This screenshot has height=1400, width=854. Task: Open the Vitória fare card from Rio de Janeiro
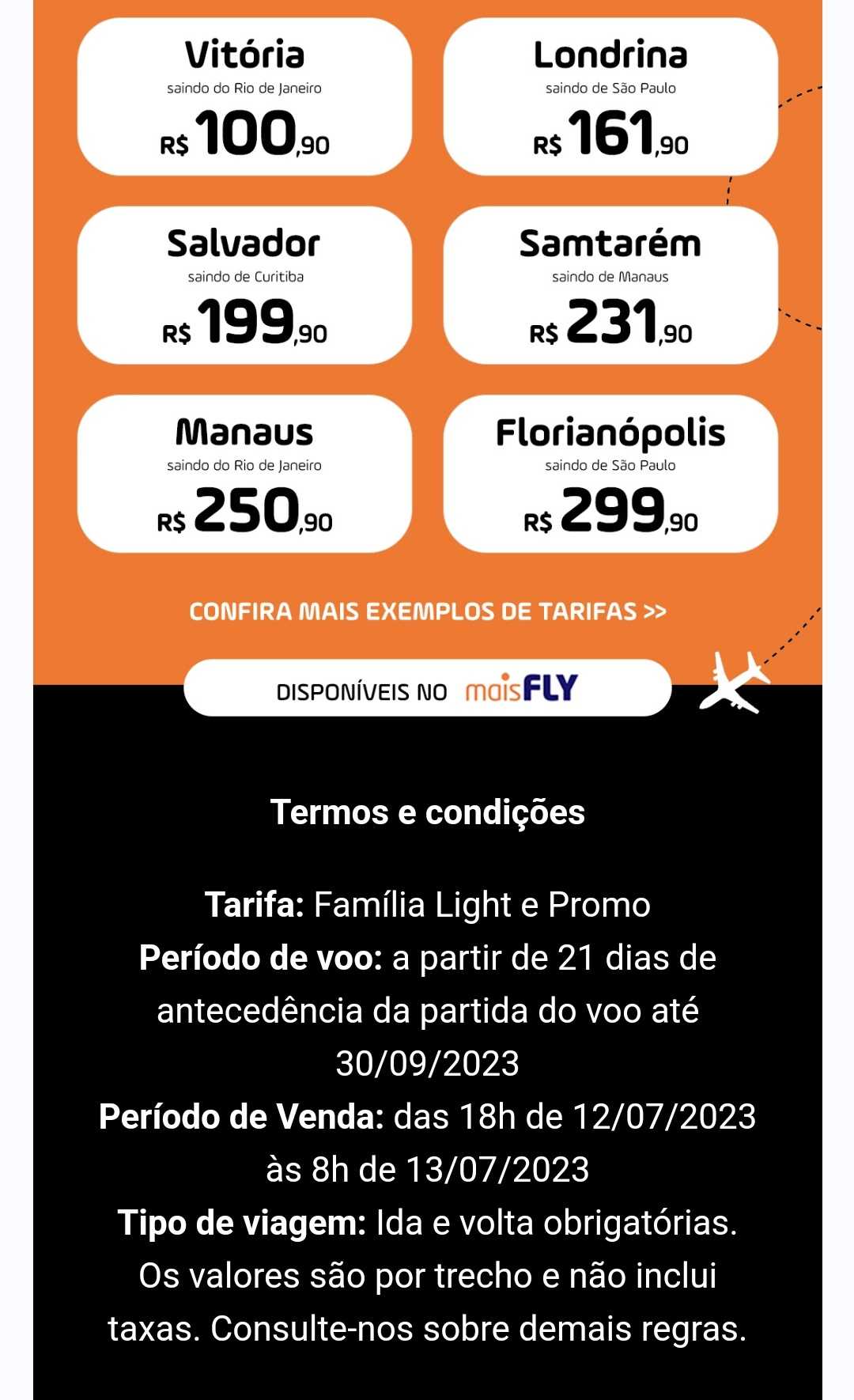click(244, 96)
